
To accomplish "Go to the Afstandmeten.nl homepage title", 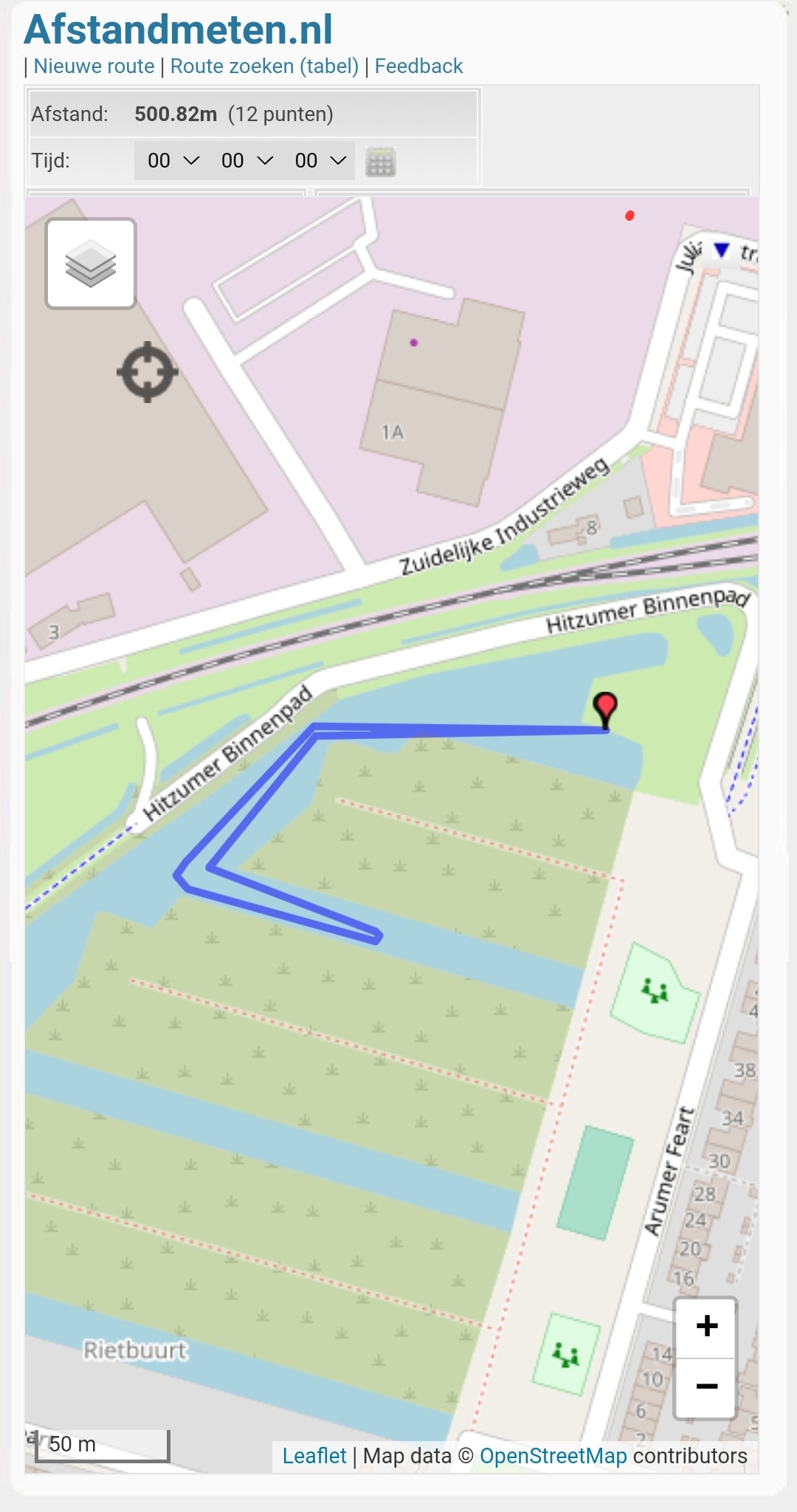I will (179, 30).
